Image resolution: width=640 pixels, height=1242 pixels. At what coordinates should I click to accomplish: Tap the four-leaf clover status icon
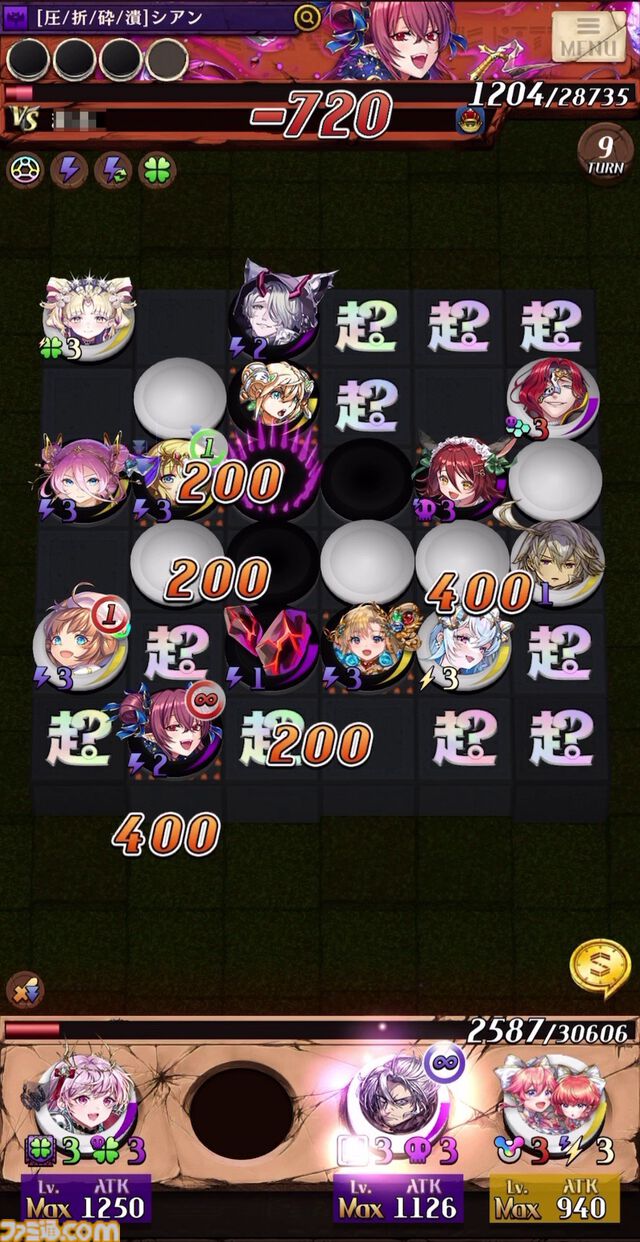coord(156,170)
